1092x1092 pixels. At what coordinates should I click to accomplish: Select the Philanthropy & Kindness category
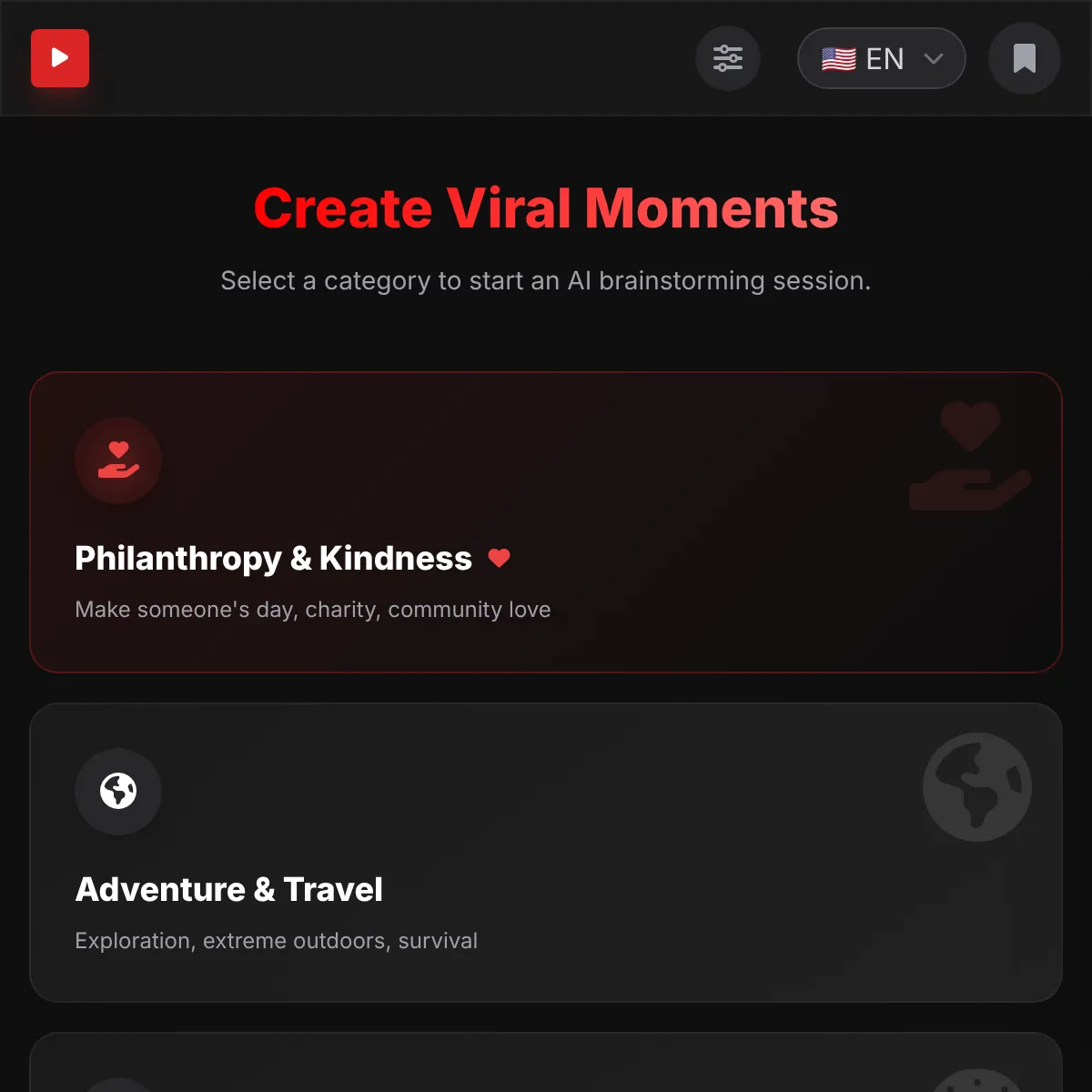click(x=546, y=522)
